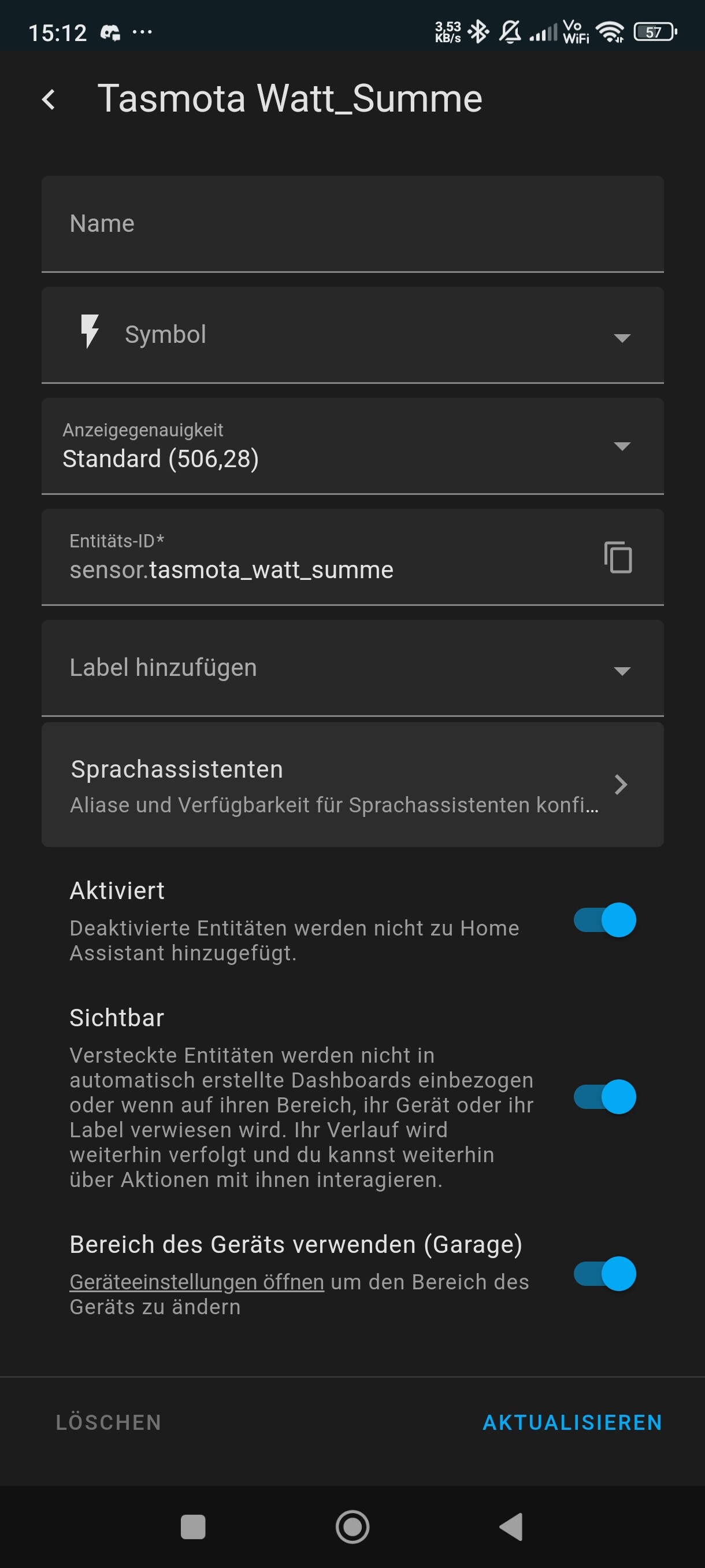This screenshot has height=1568, width=705.
Task: Go to the home screen via the navigation bar
Action: point(352,1527)
